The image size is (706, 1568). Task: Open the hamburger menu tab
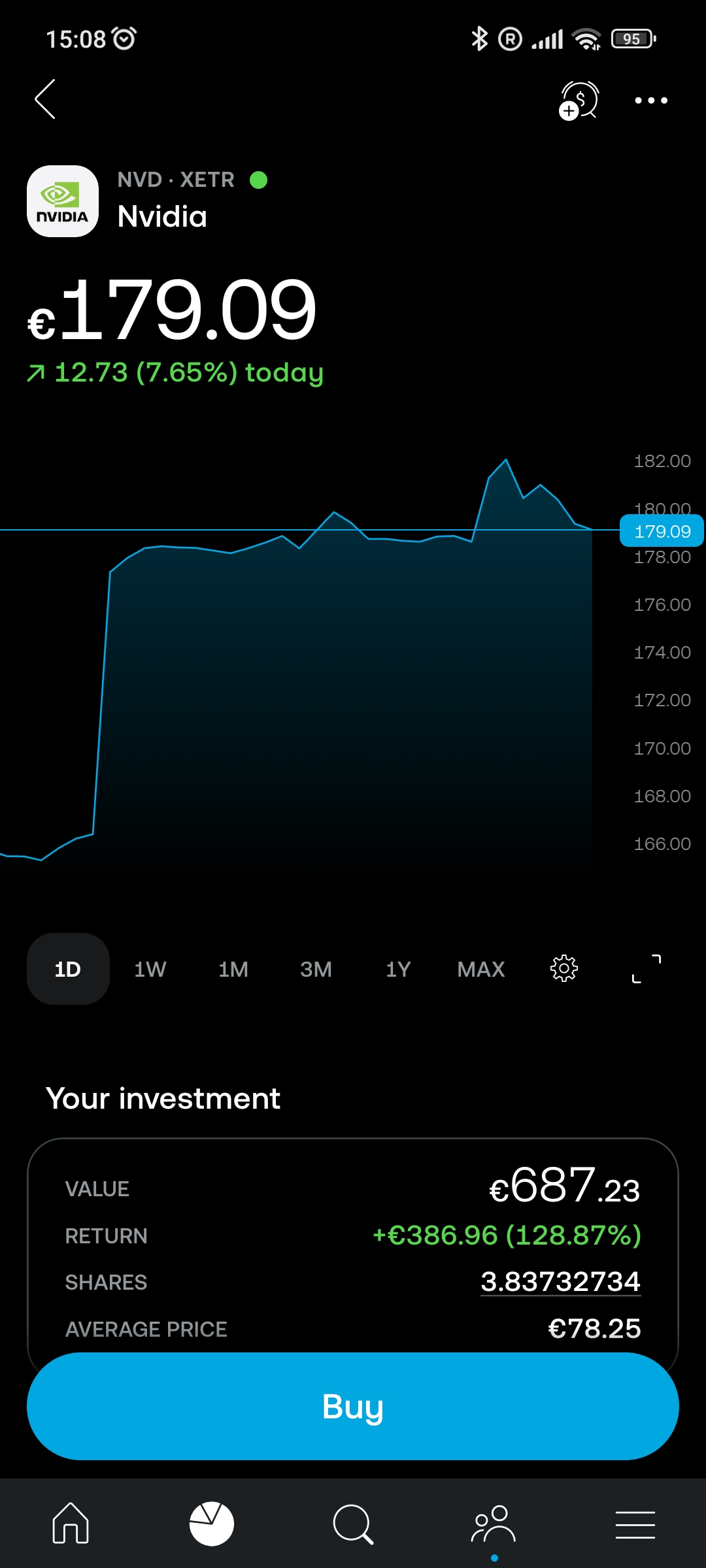pos(635,1524)
